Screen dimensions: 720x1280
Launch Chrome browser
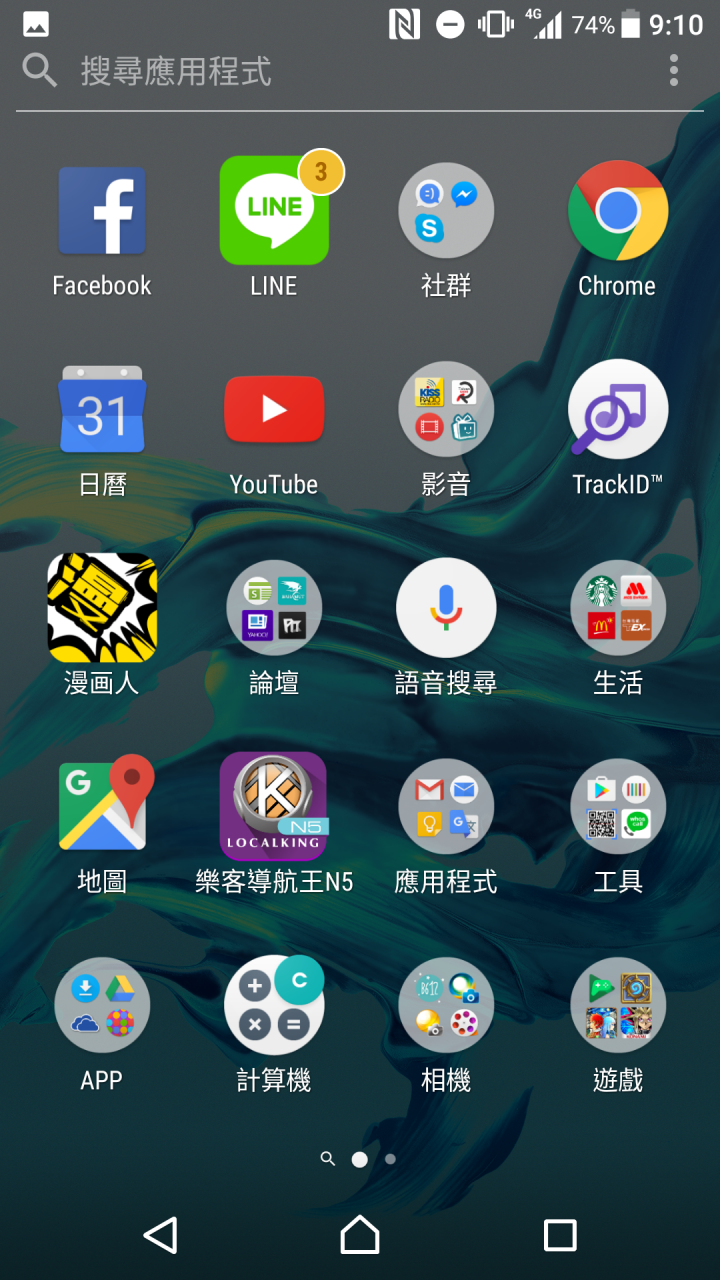point(618,211)
